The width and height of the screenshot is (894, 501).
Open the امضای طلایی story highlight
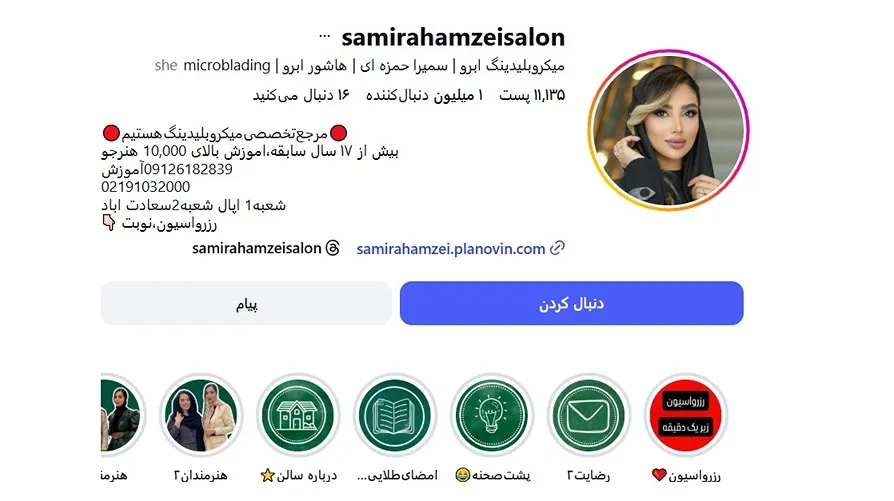coord(395,415)
